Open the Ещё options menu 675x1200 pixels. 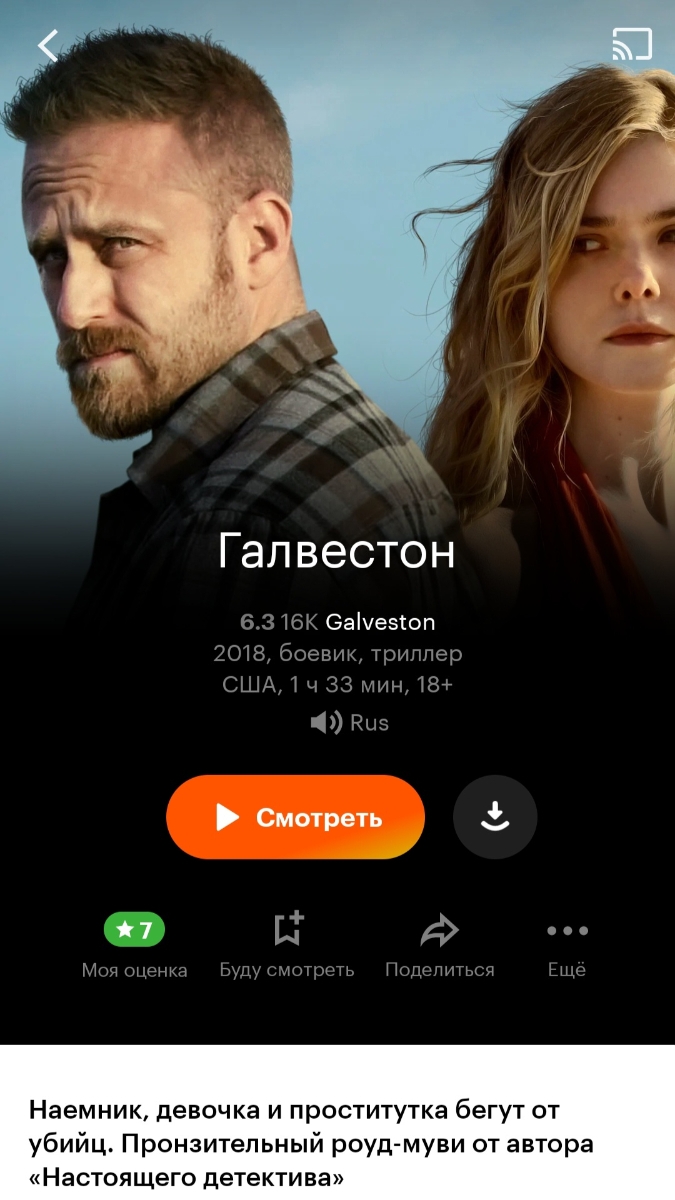point(567,945)
